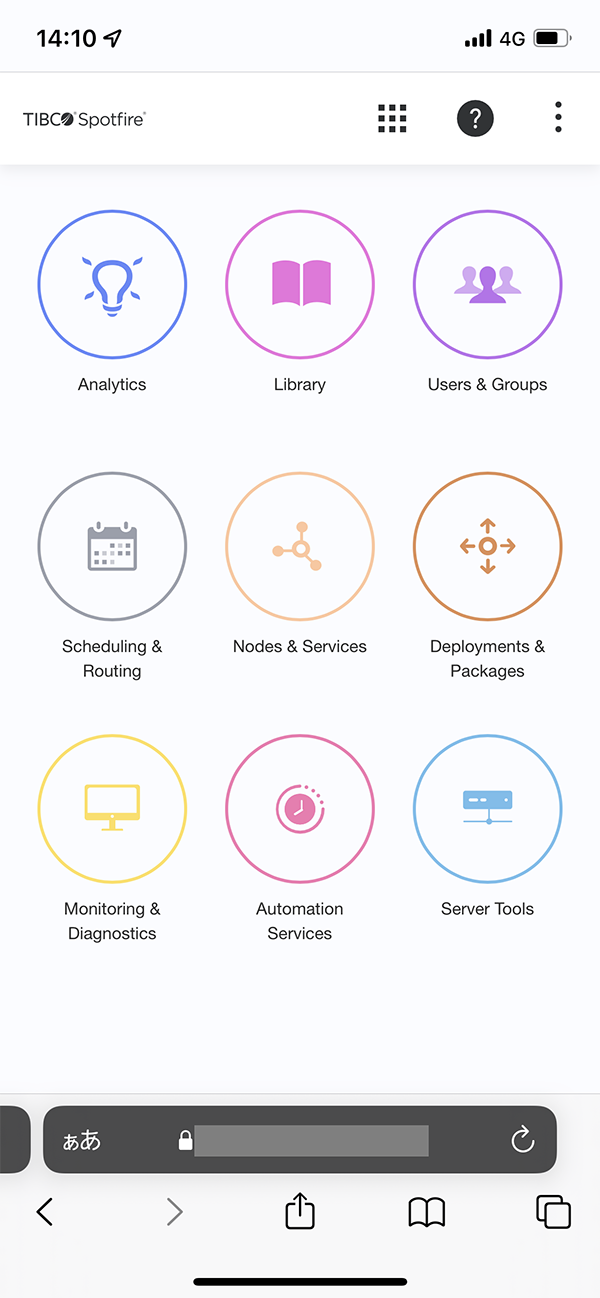Open Automation Services

pos(300,809)
